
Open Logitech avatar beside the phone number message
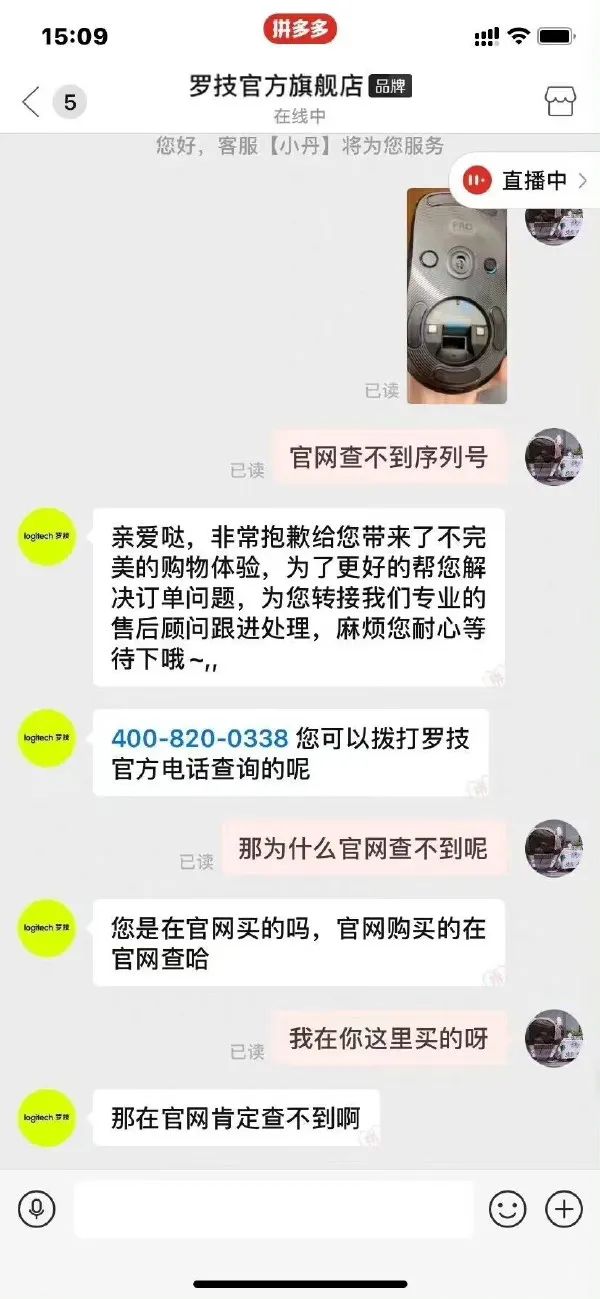point(47,738)
